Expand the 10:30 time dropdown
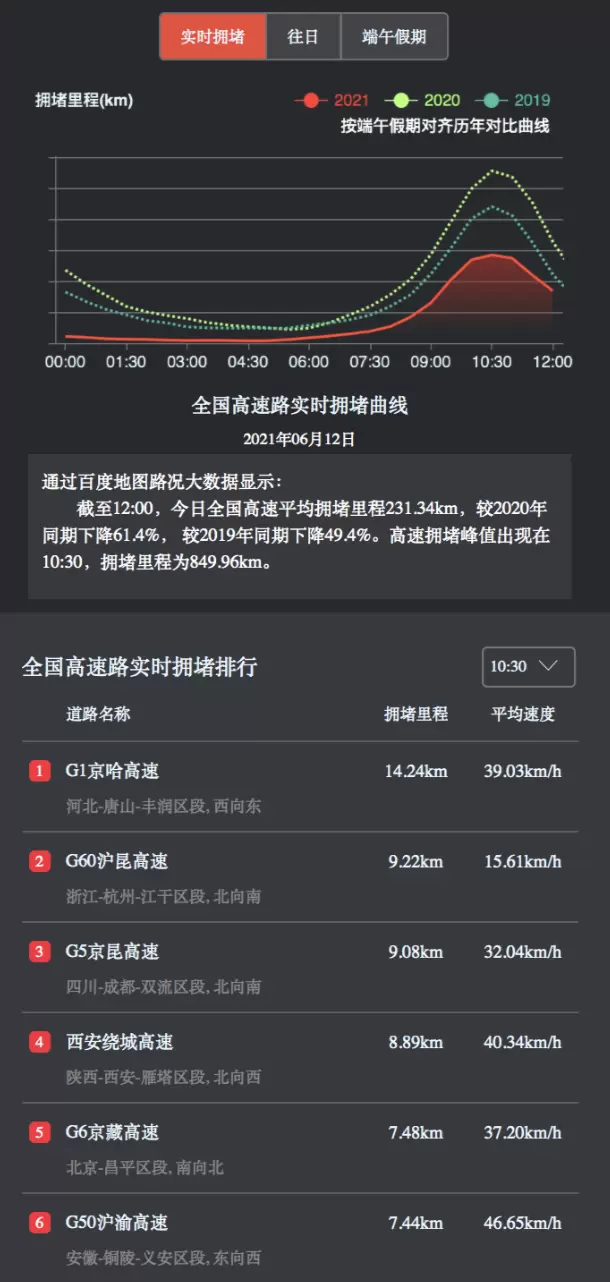 [x=528, y=667]
